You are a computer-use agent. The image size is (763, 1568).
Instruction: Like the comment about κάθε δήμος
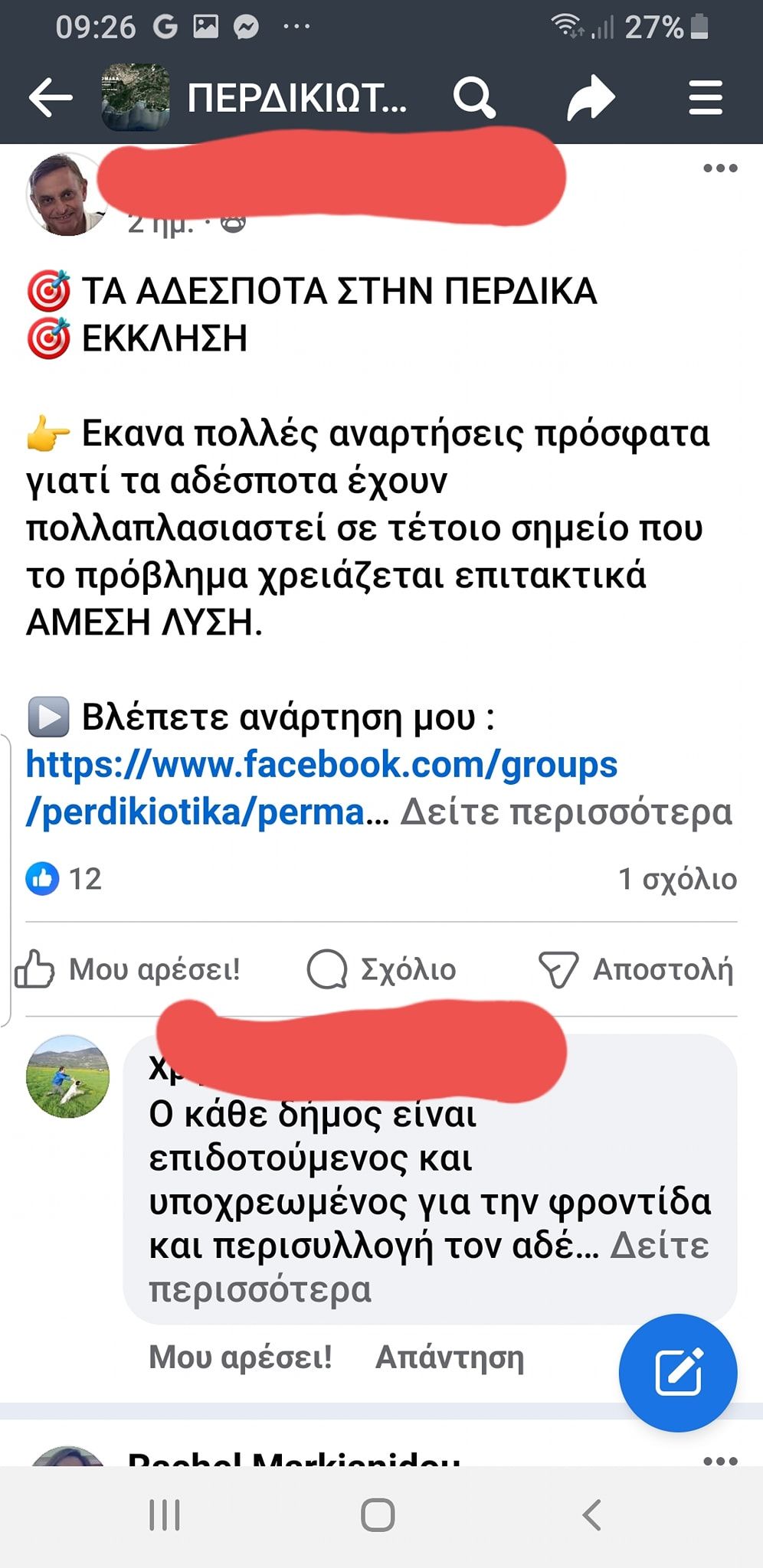240,1357
